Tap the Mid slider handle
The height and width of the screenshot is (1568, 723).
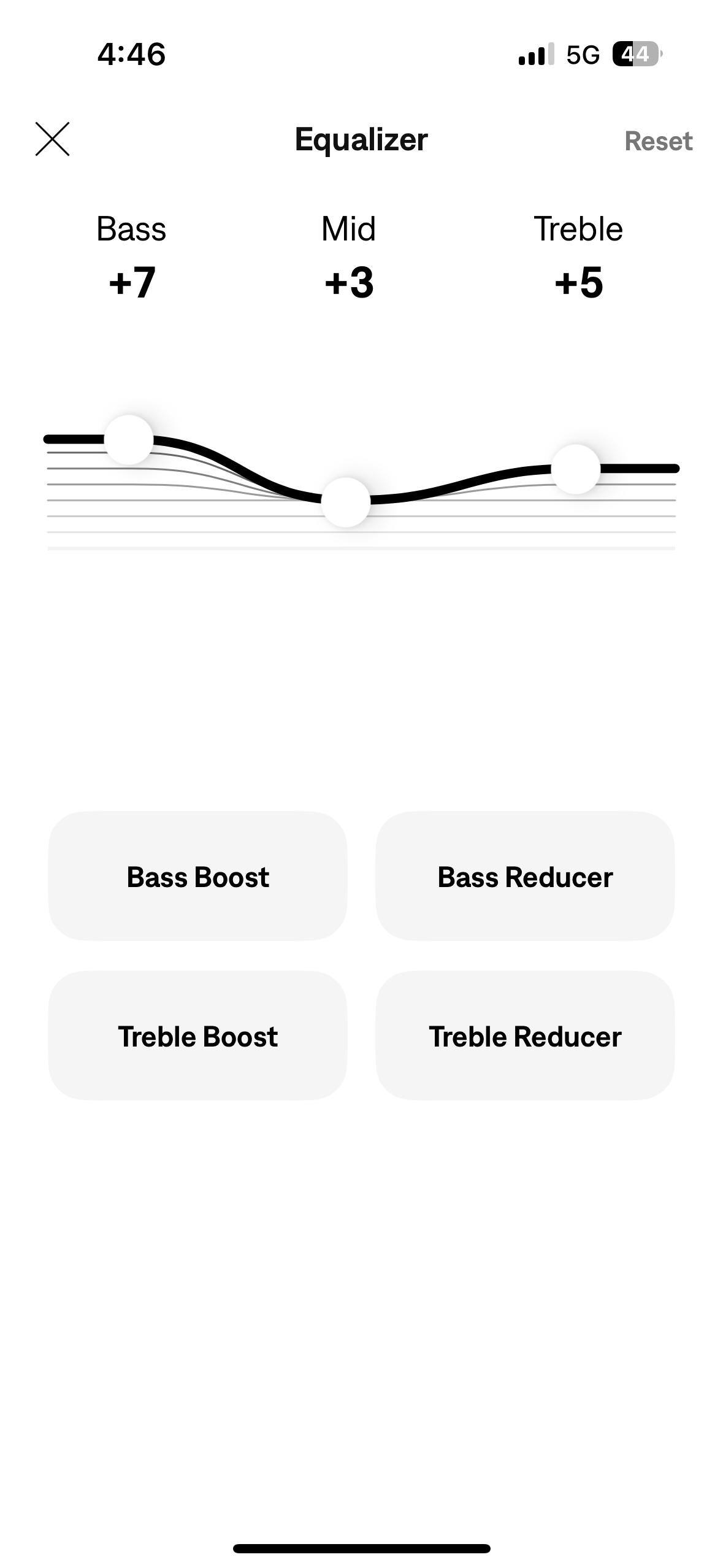coord(346,501)
